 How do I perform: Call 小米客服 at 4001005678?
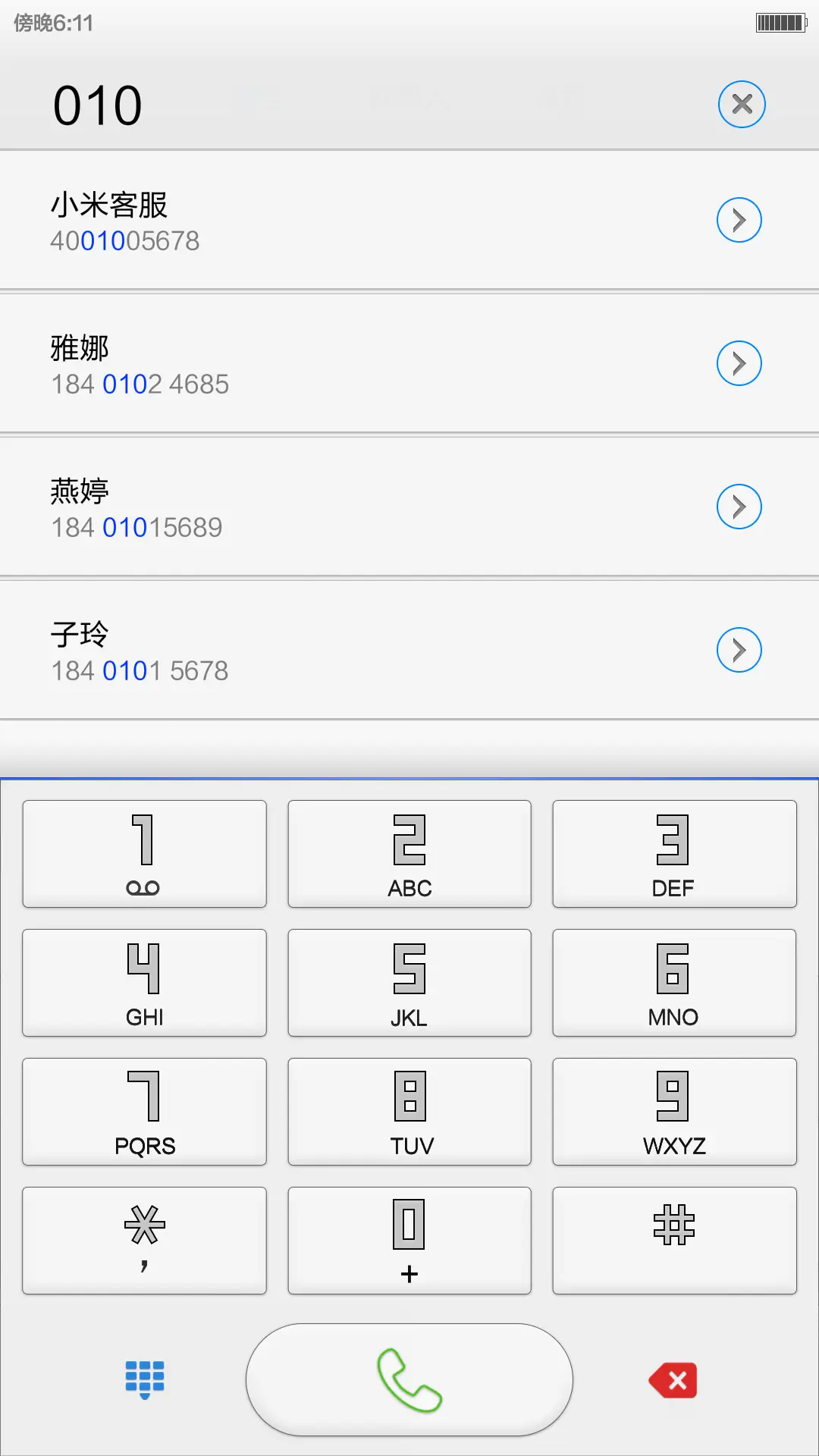point(303,220)
